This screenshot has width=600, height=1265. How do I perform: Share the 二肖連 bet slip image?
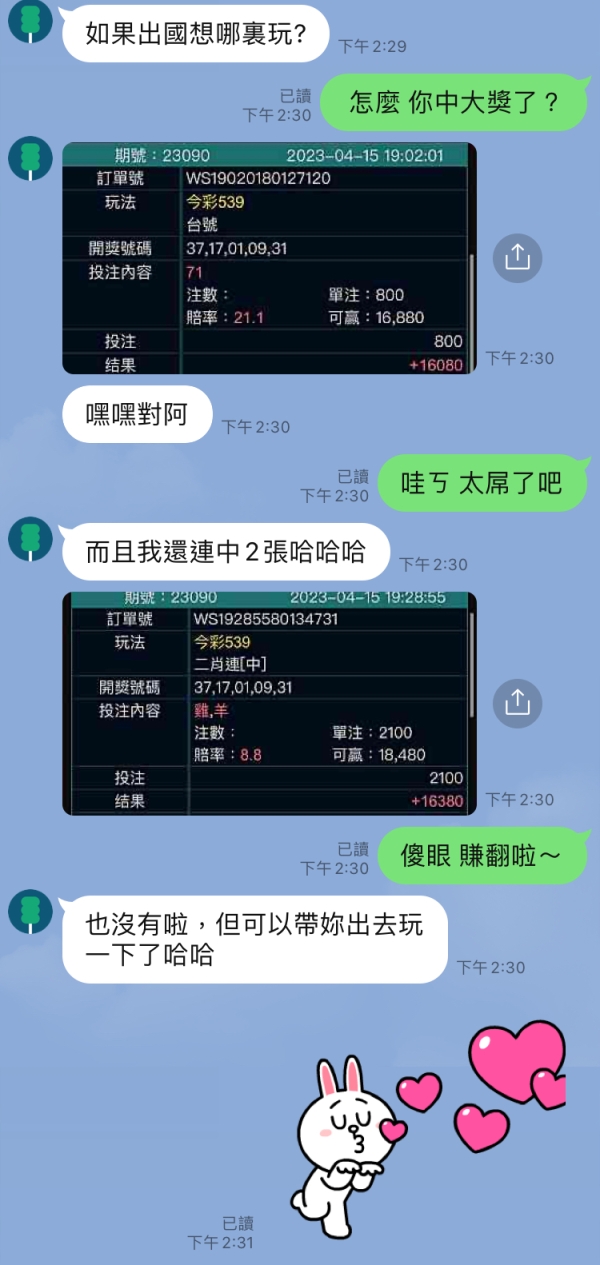517,702
